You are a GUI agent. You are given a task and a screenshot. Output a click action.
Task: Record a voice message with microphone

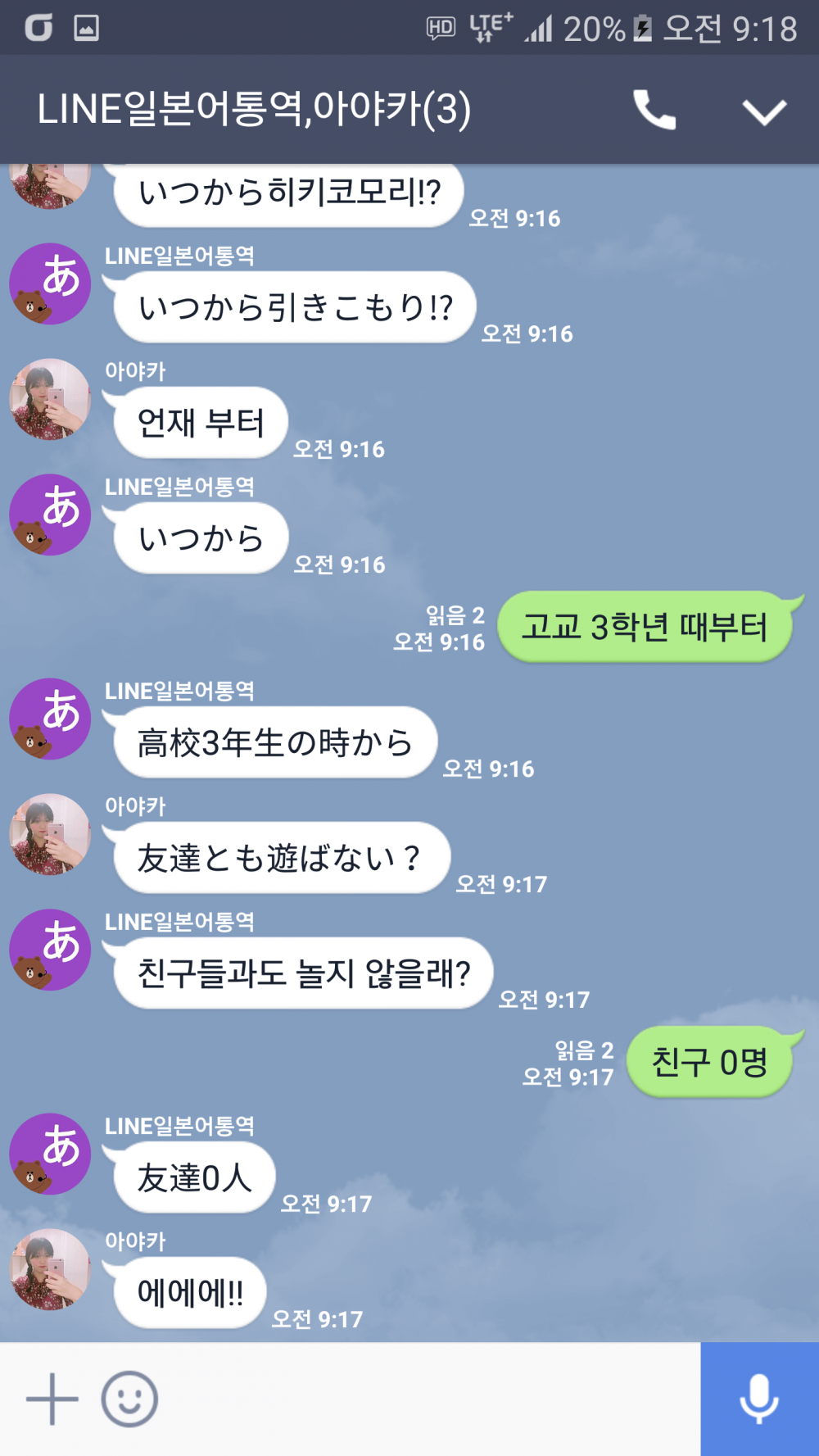coord(759,1399)
